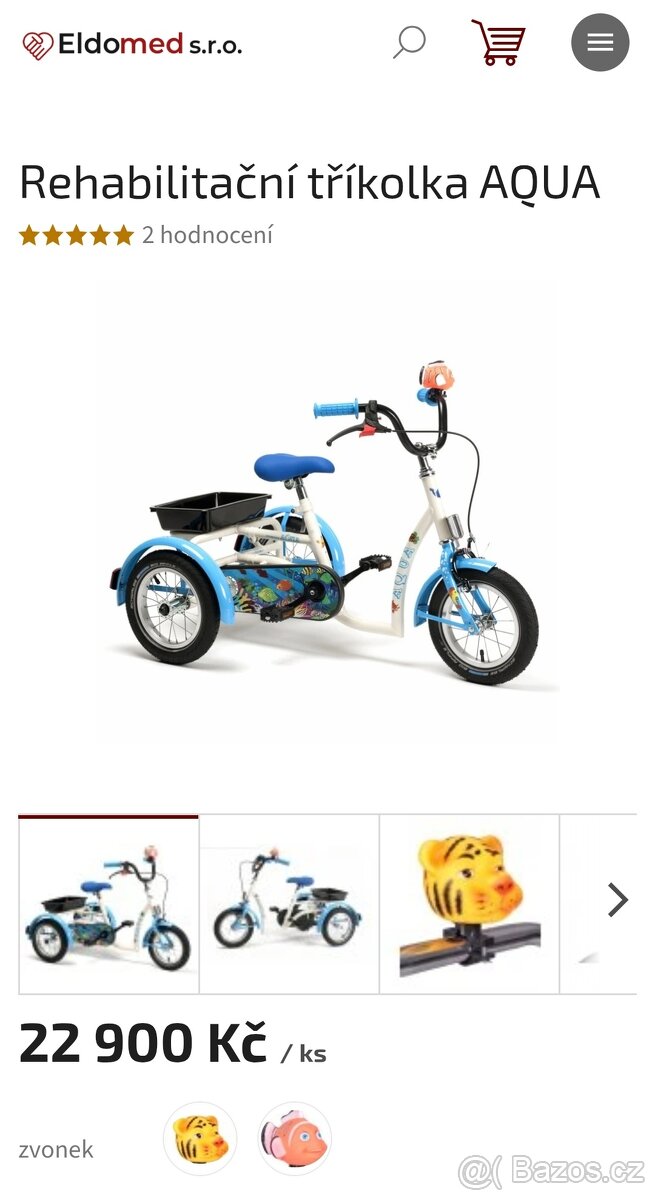Screen dimensions: 655x1200
Task: View the tiger bell gallery thumbnail
Action: click(469, 904)
